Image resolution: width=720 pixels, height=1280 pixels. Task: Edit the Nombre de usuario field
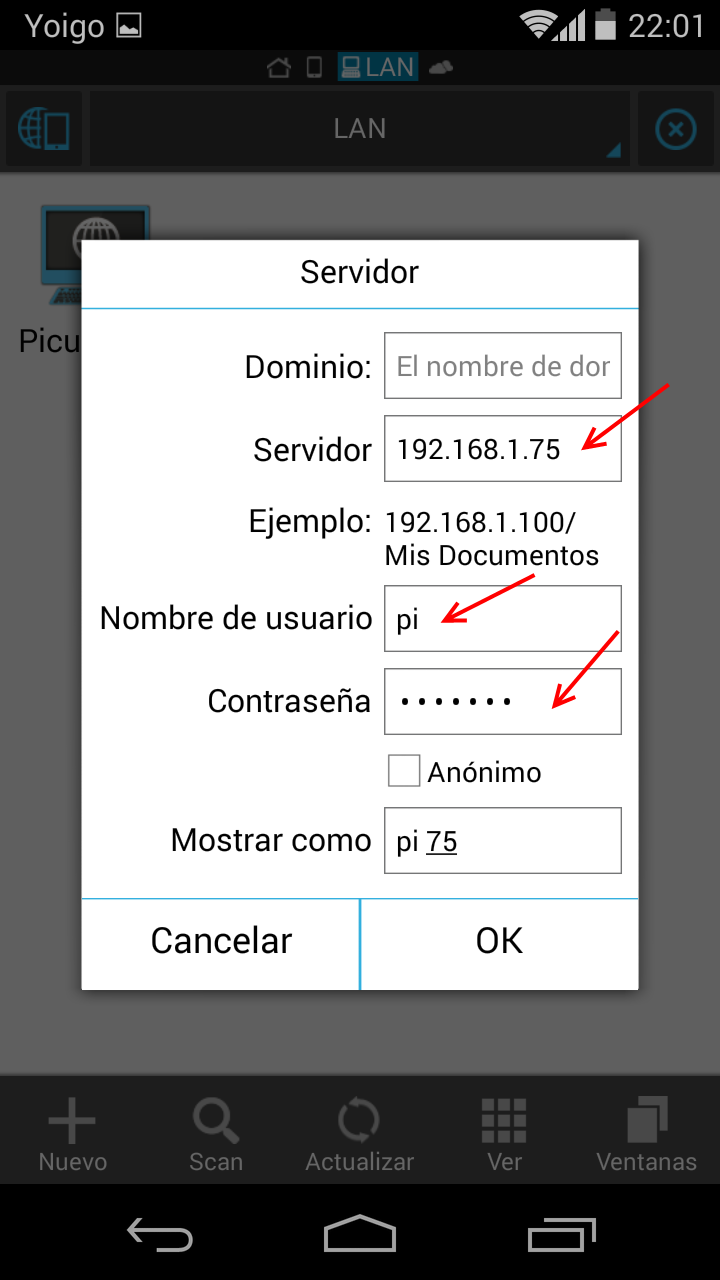point(503,619)
